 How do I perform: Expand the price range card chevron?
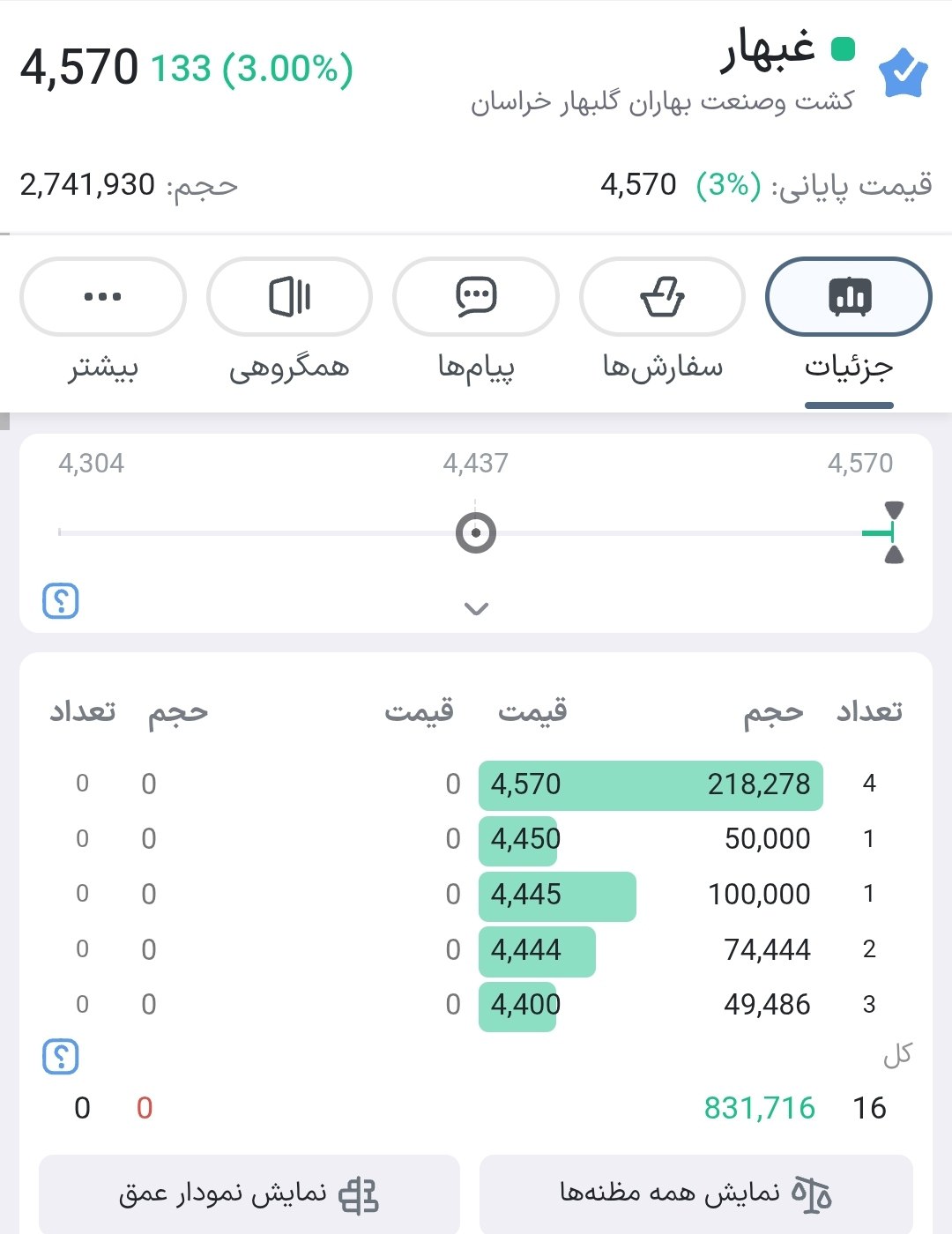[x=476, y=608]
